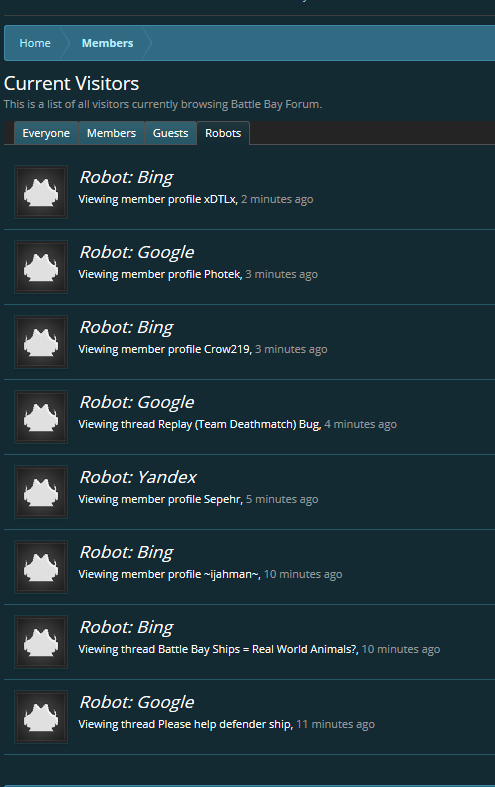Open member profile ~ijahman~
495x787 pixels.
231,574
